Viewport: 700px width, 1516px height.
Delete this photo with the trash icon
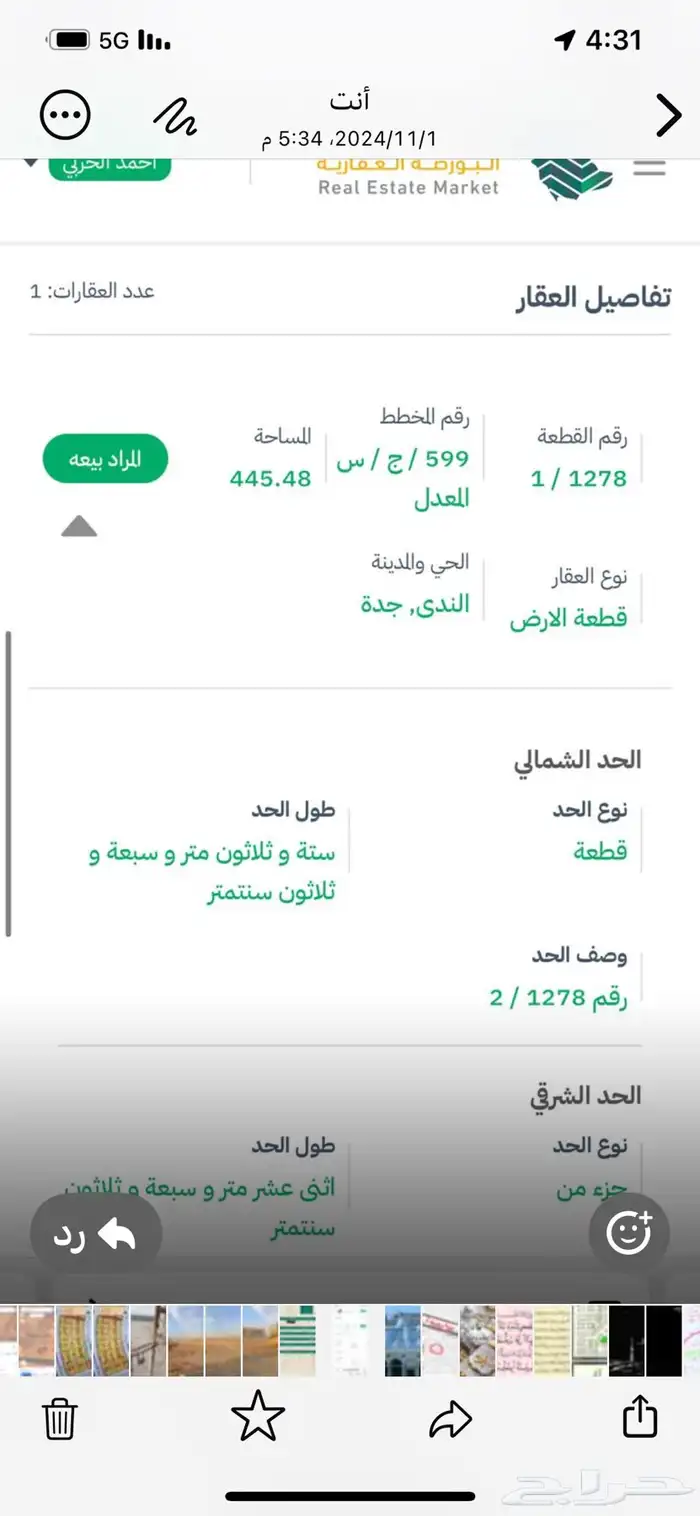(60, 1419)
